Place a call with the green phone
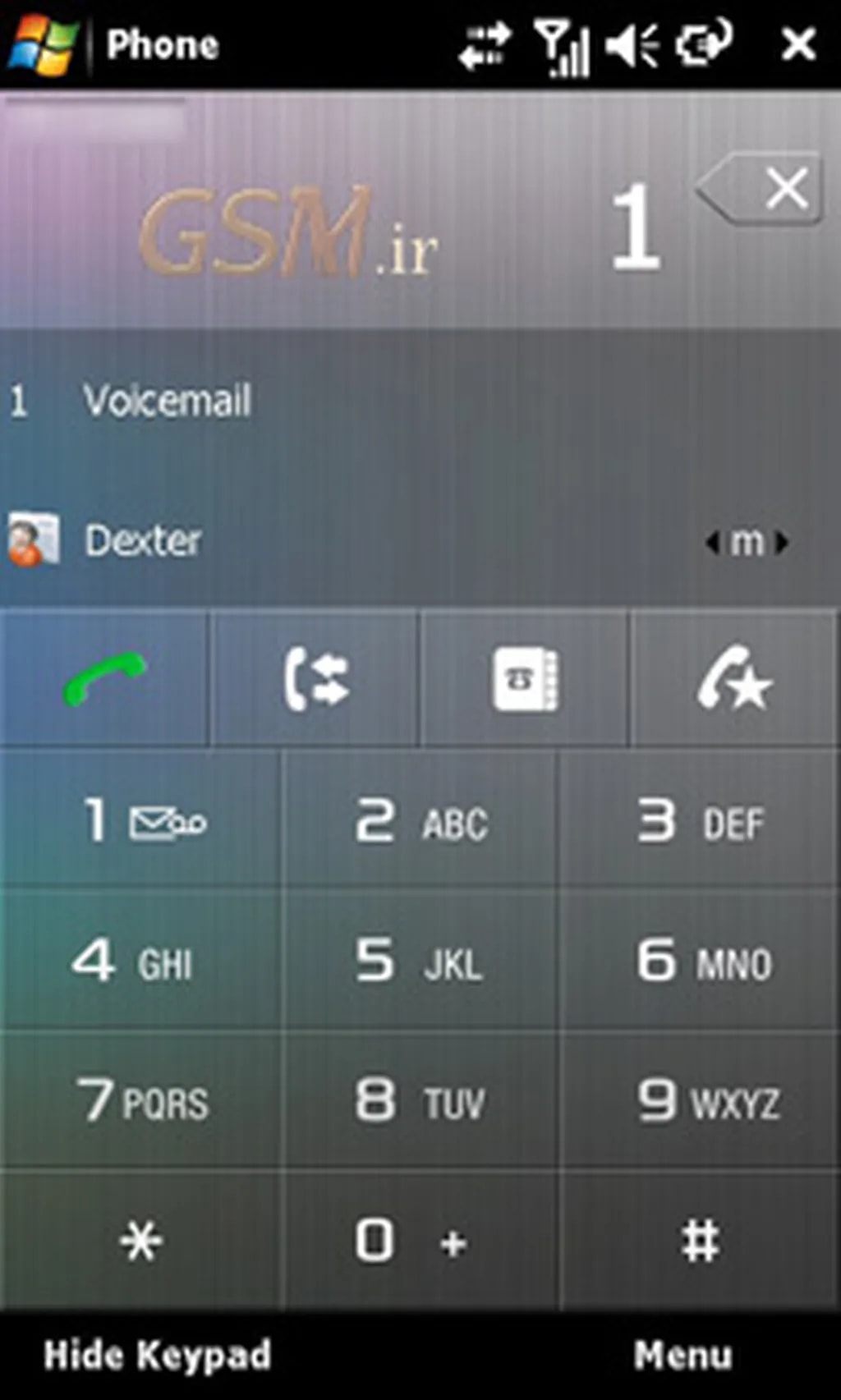Viewport: 841px width, 1400px height. click(x=104, y=678)
